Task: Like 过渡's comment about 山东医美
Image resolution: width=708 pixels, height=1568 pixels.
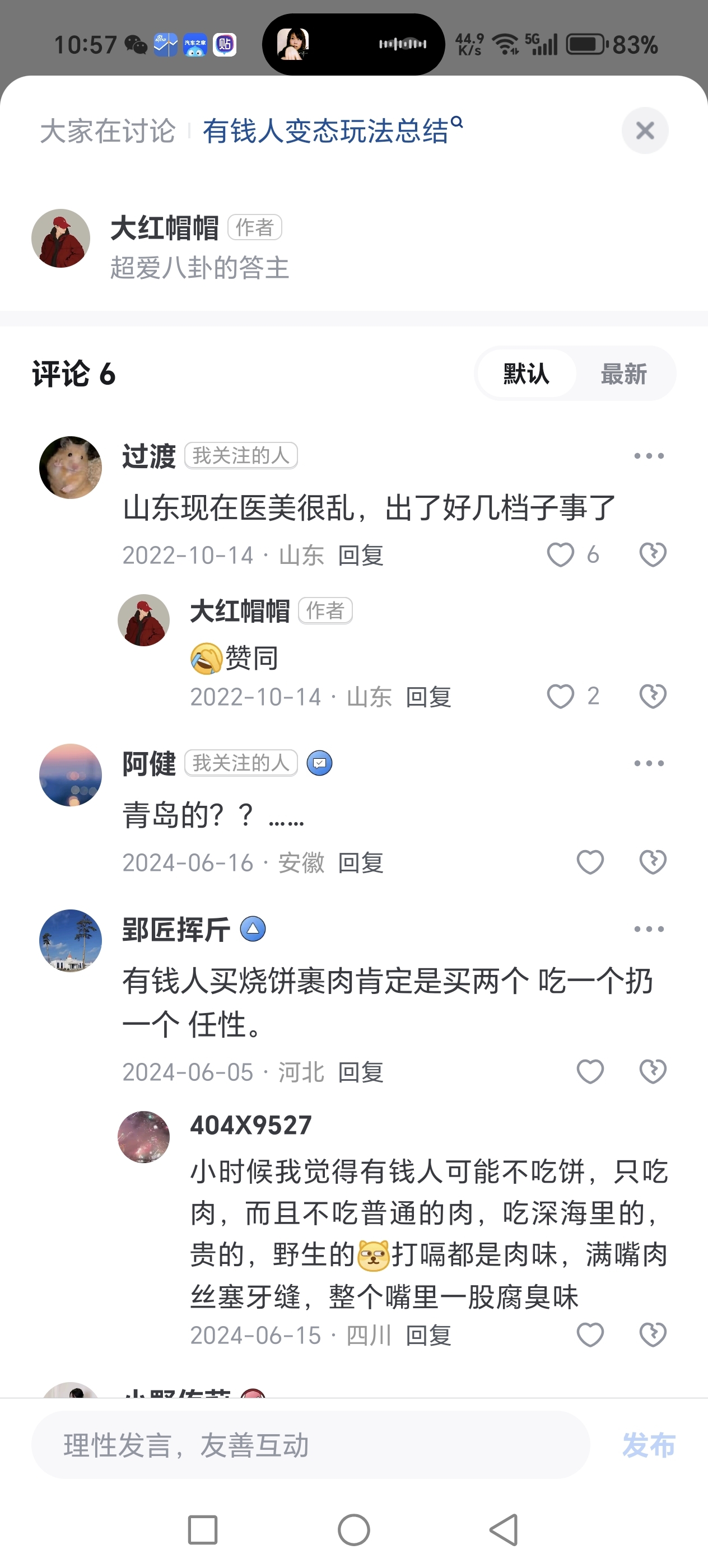Action: click(561, 554)
